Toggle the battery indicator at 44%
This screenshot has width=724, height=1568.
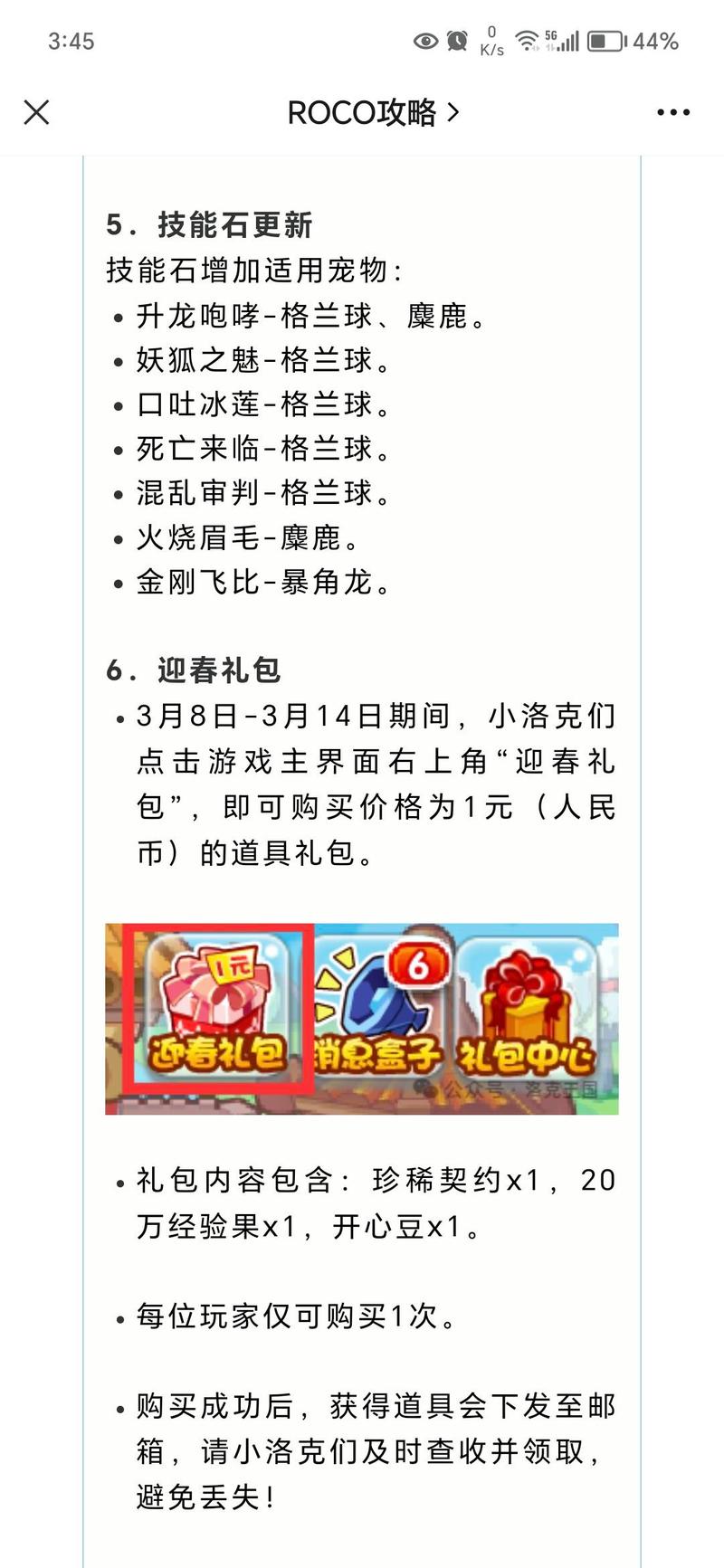point(606,41)
